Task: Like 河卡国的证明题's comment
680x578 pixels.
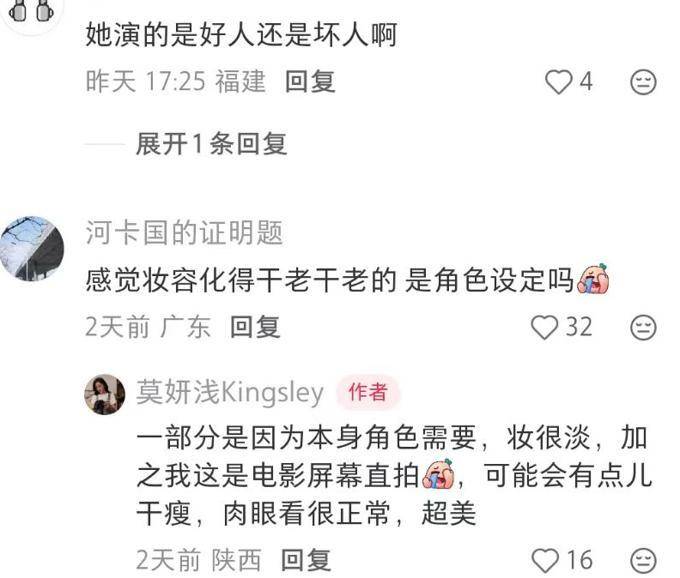Action: click(x=544, y=326)
